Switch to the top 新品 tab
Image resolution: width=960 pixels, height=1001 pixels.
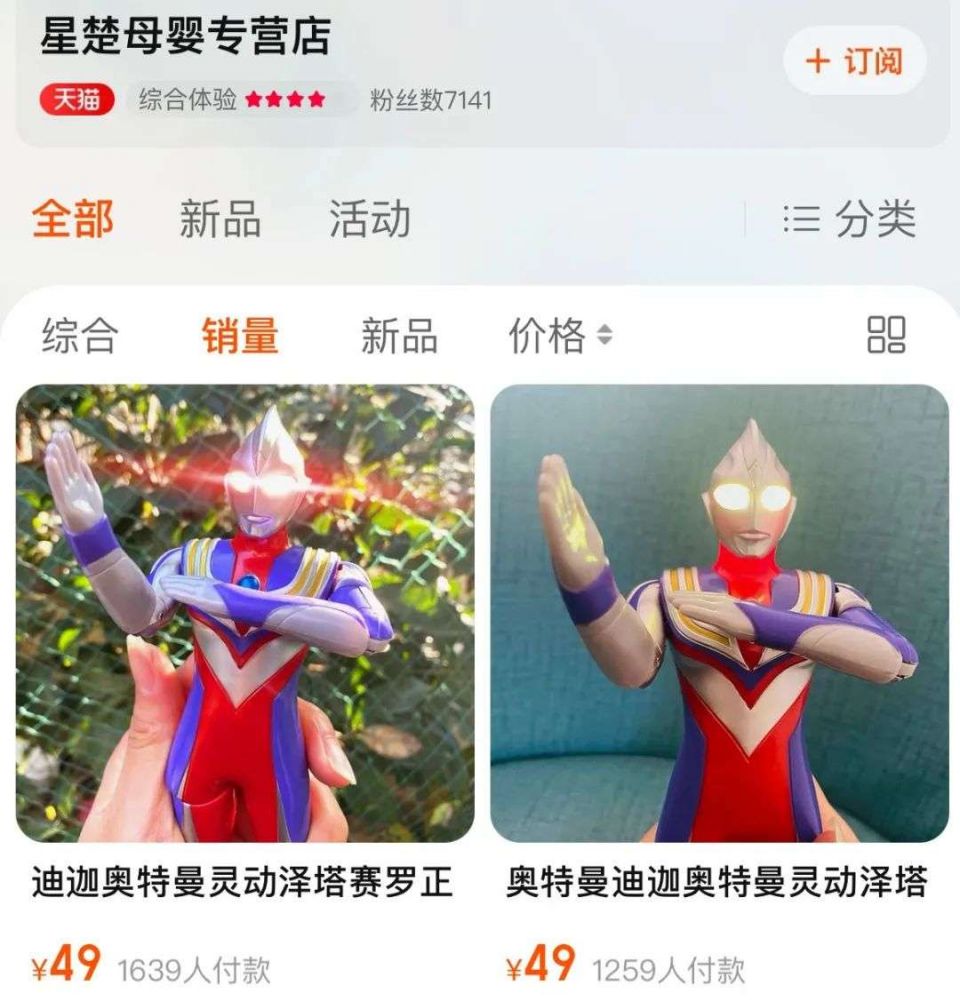pos(220,219)
